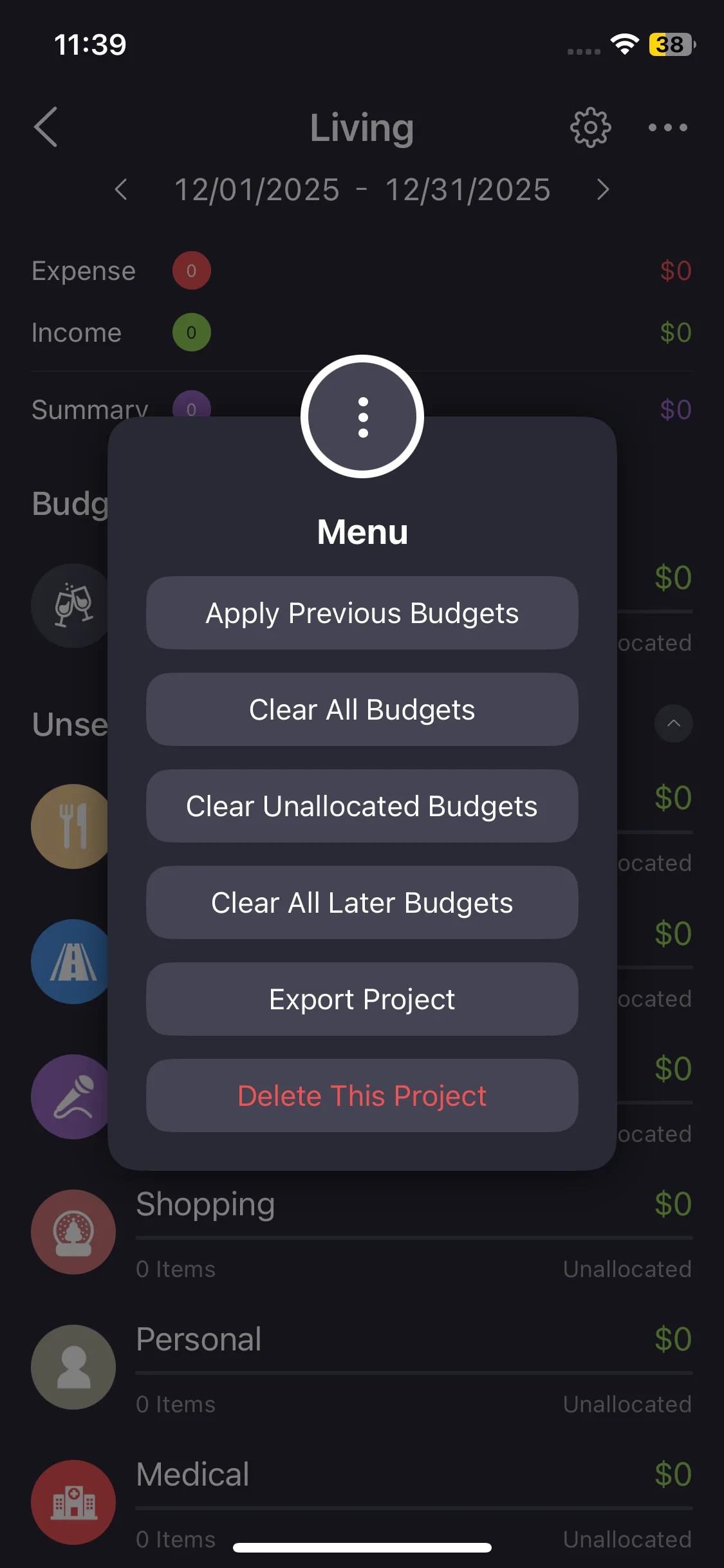Screen dimensions: 724x1568
Task: Apply Previous Budgets from the menu
Action: 362,613
